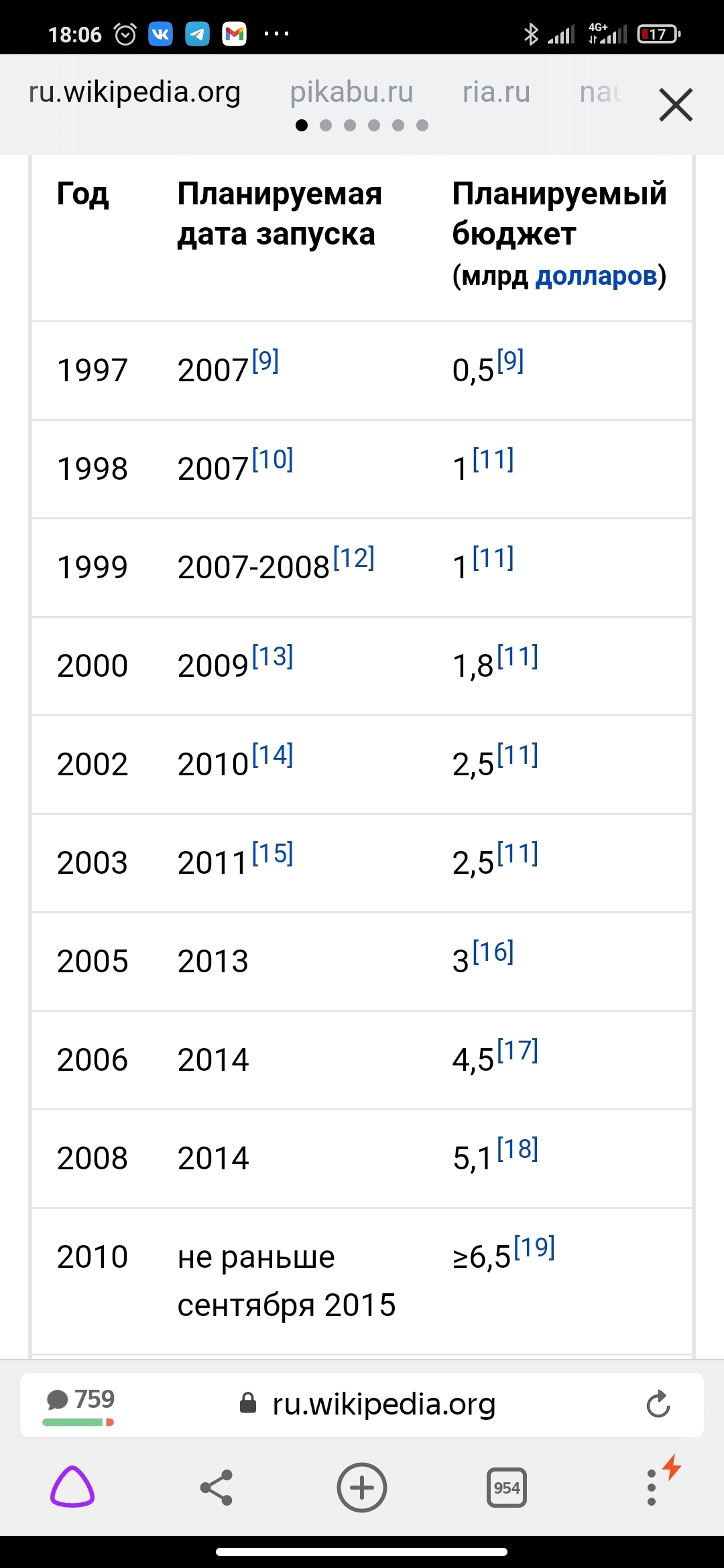Open footnote [12] beside 2007-2008

pos(354,558)
